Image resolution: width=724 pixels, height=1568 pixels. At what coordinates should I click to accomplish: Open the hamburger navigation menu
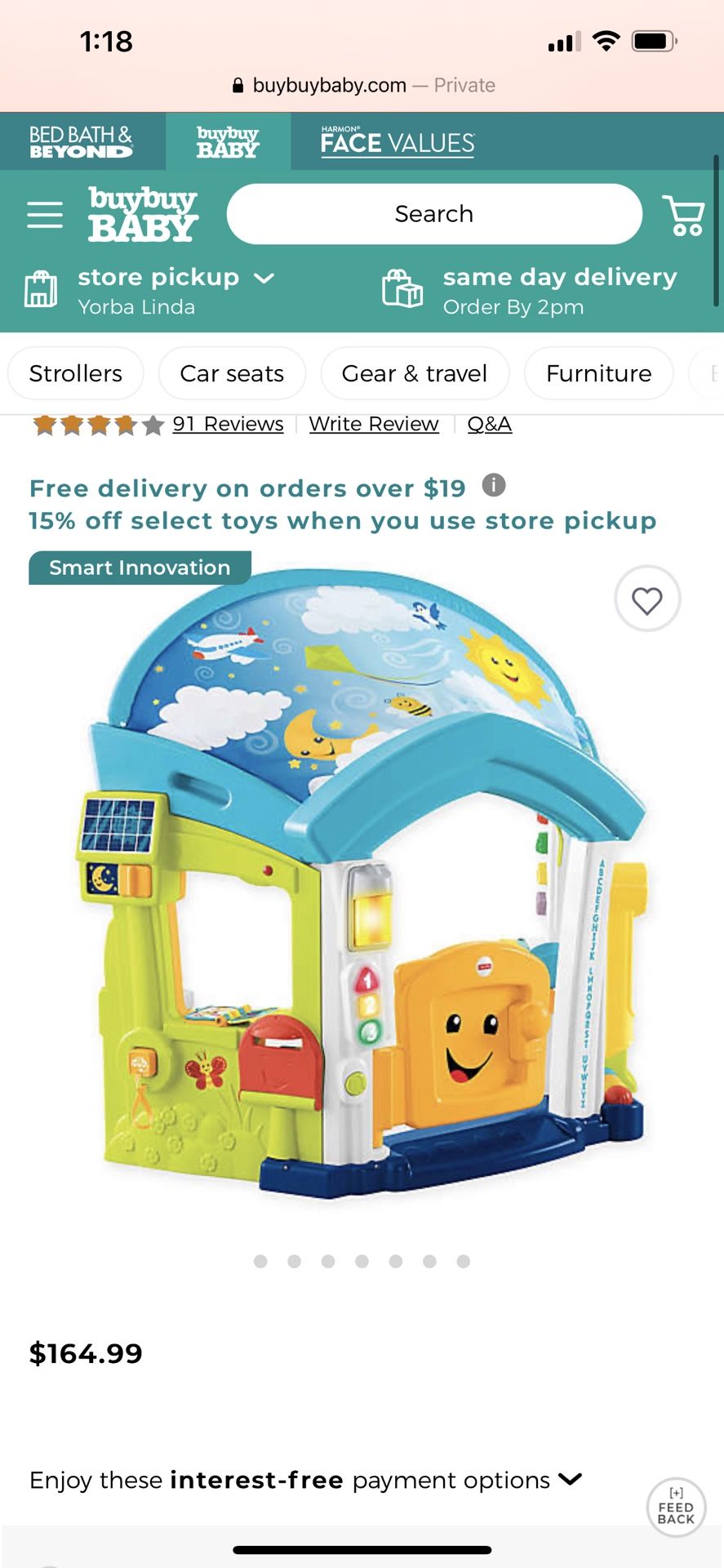coord(45,214)
